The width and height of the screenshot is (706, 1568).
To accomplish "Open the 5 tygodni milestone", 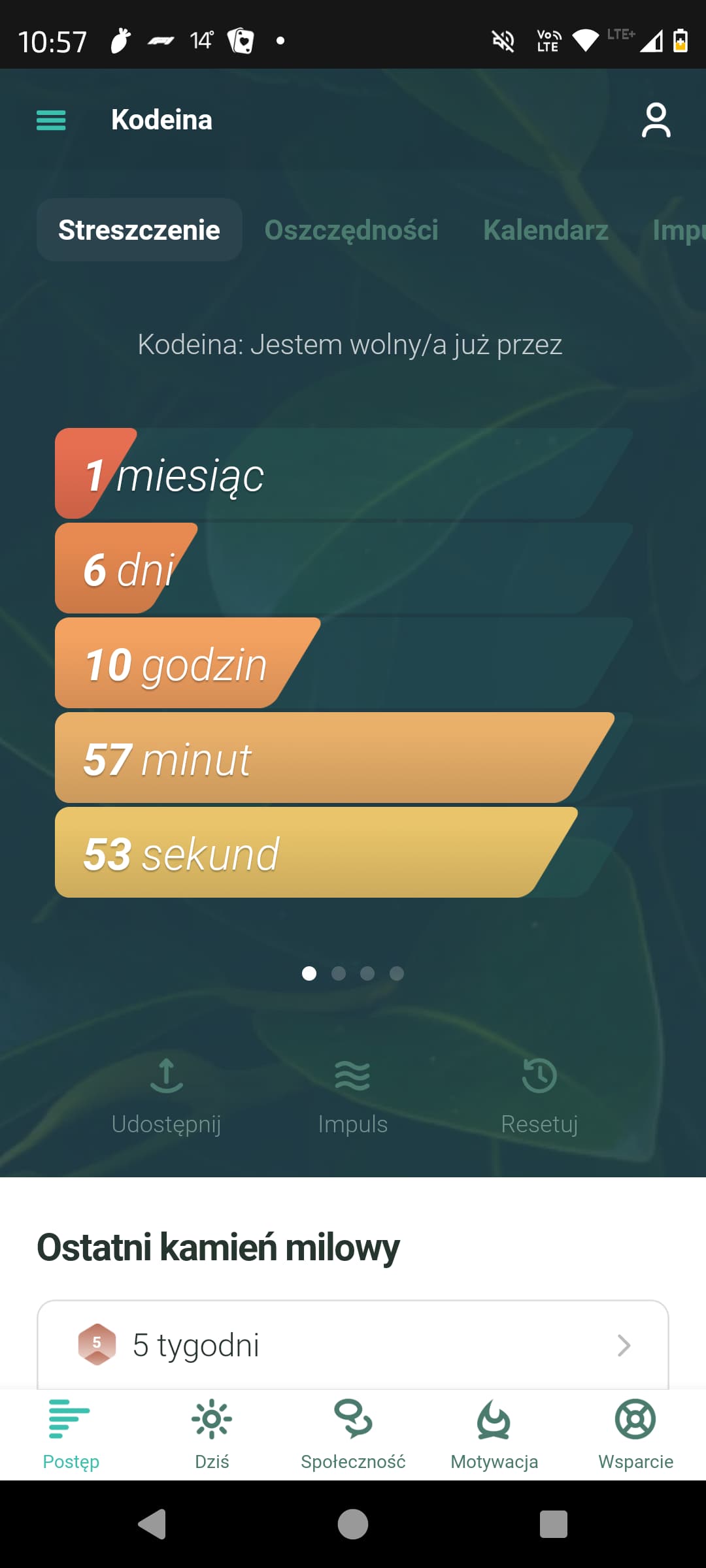I will (353, 1345).
